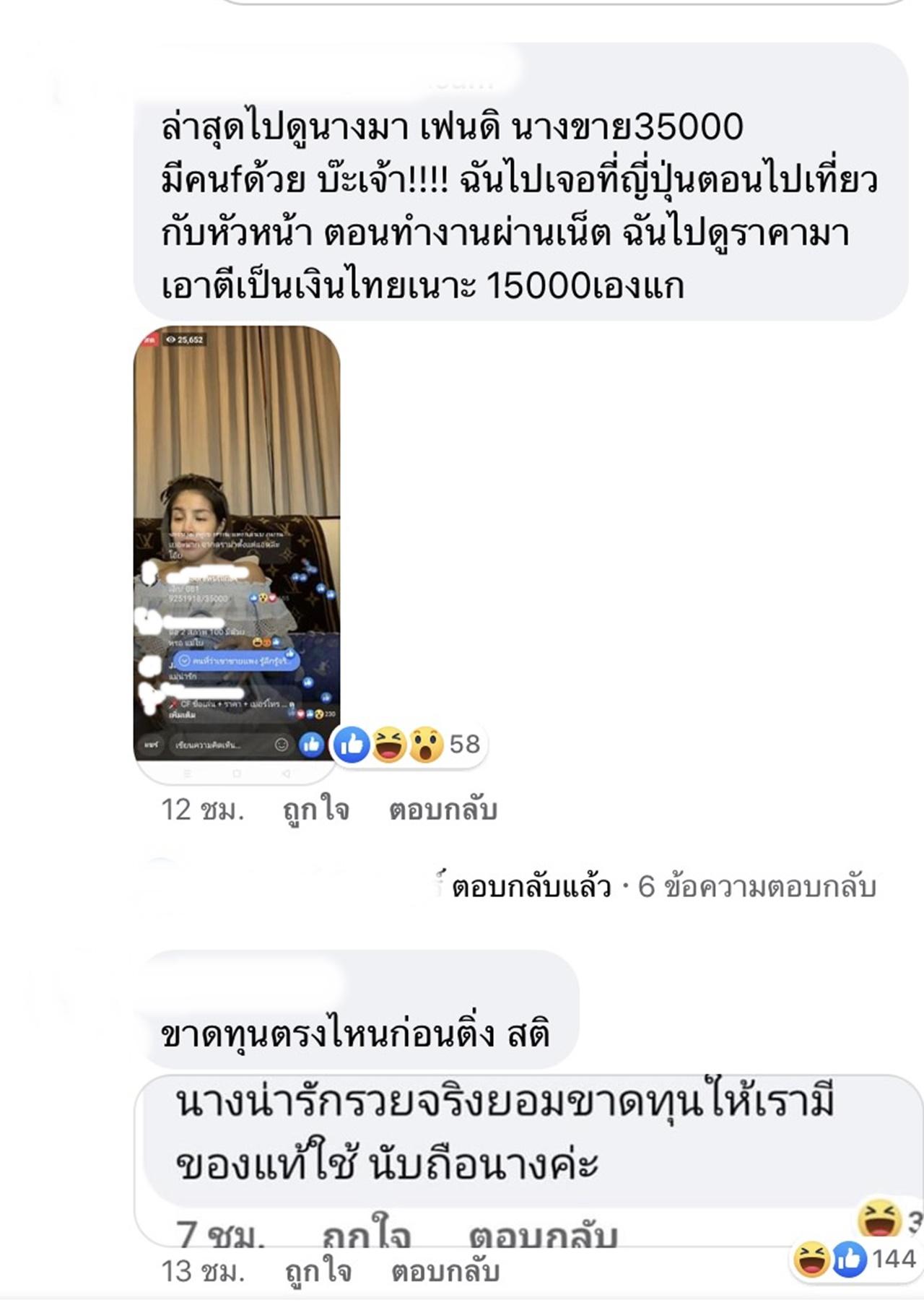
Task: Expand the 6 ข้อความตอบกลับ replies thread
Action: tap(757, 887)
